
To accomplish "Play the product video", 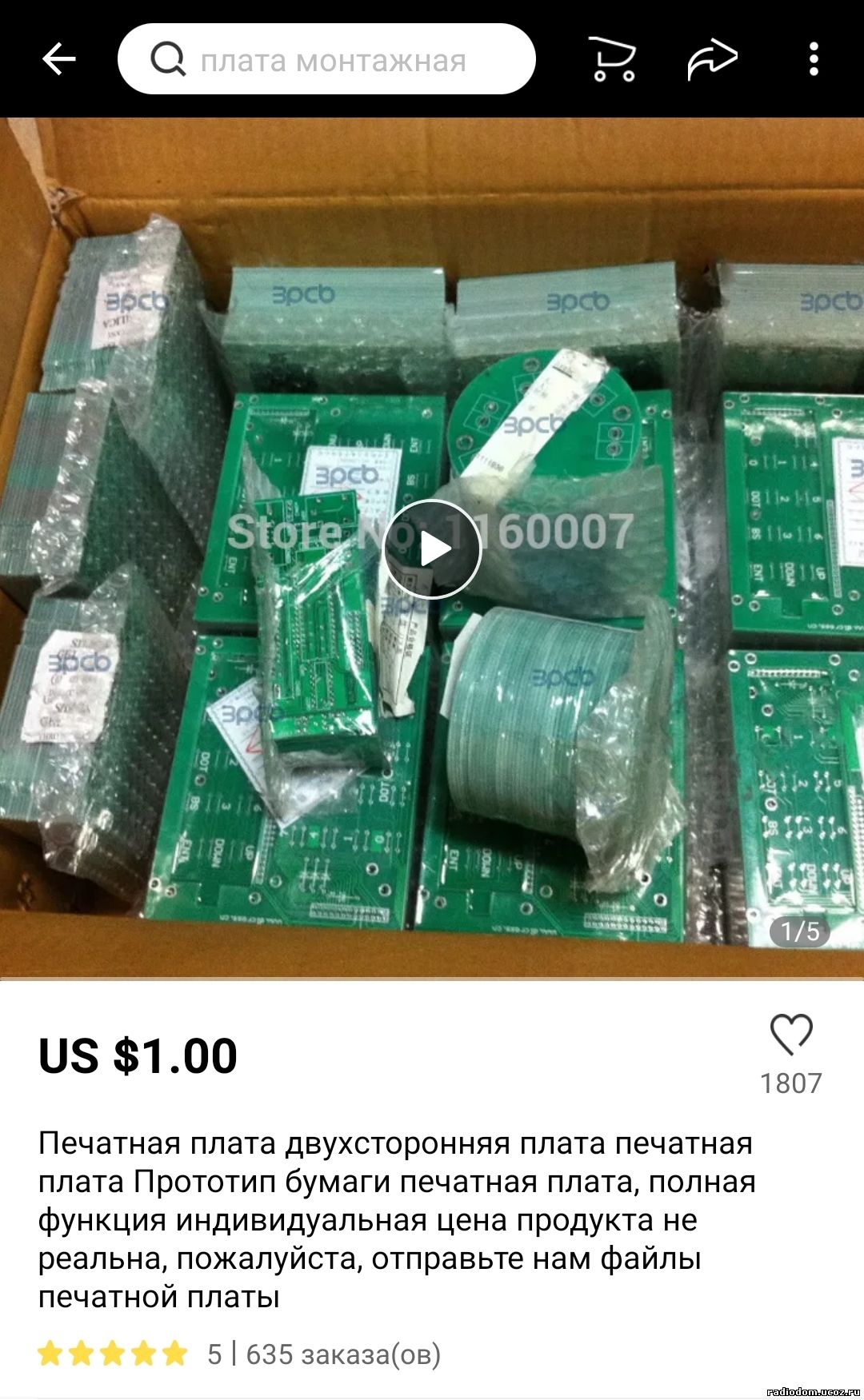I will [432, 549].
